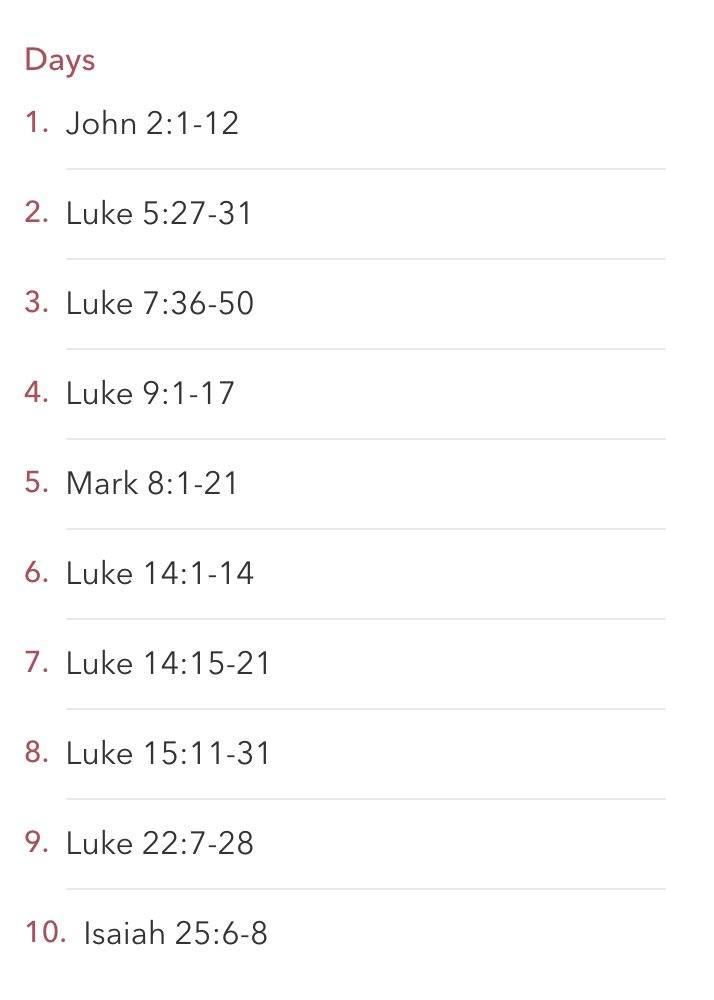Open Day 1 reading John 2:1-12
The height and width of the screenshot is (1000, 714).
pos(152,124)
